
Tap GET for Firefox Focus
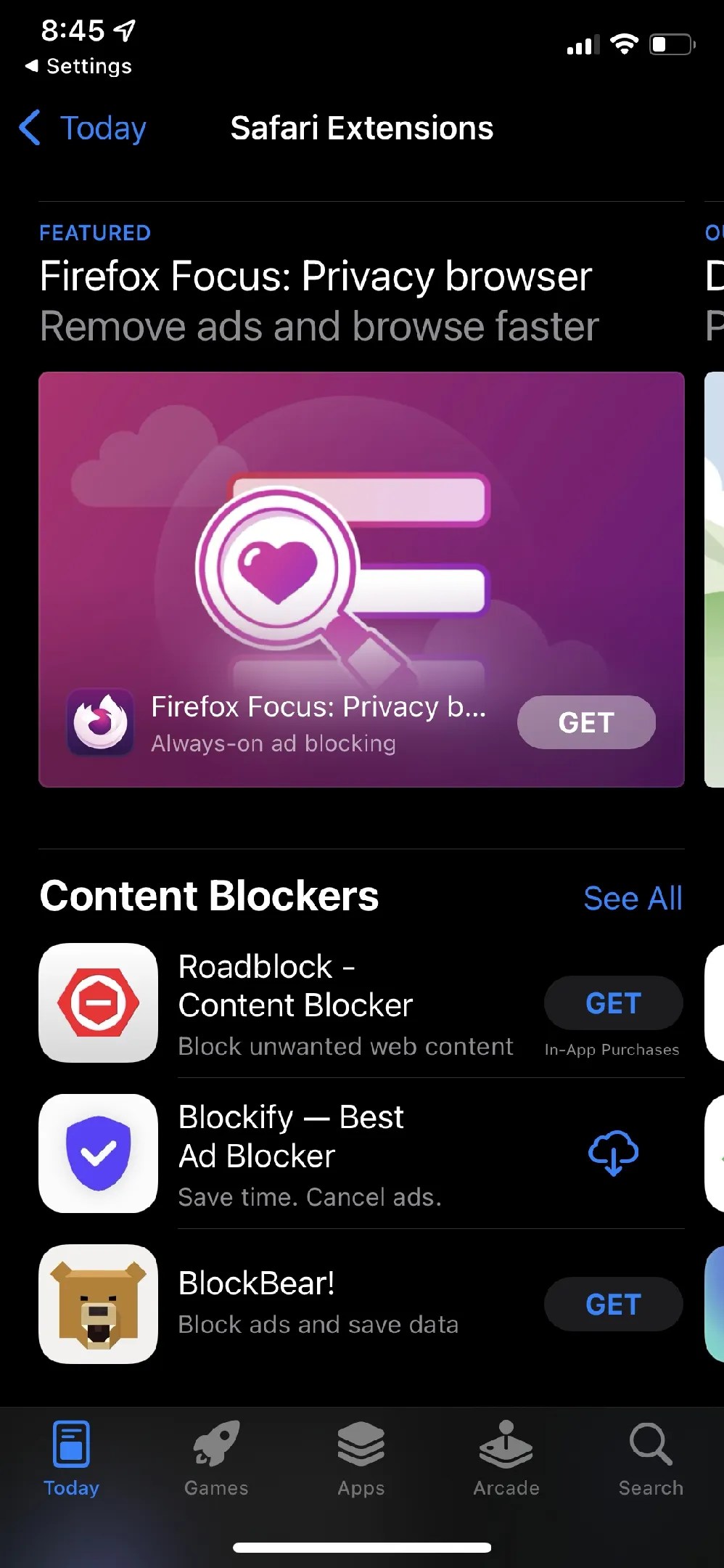pos(586,722)
